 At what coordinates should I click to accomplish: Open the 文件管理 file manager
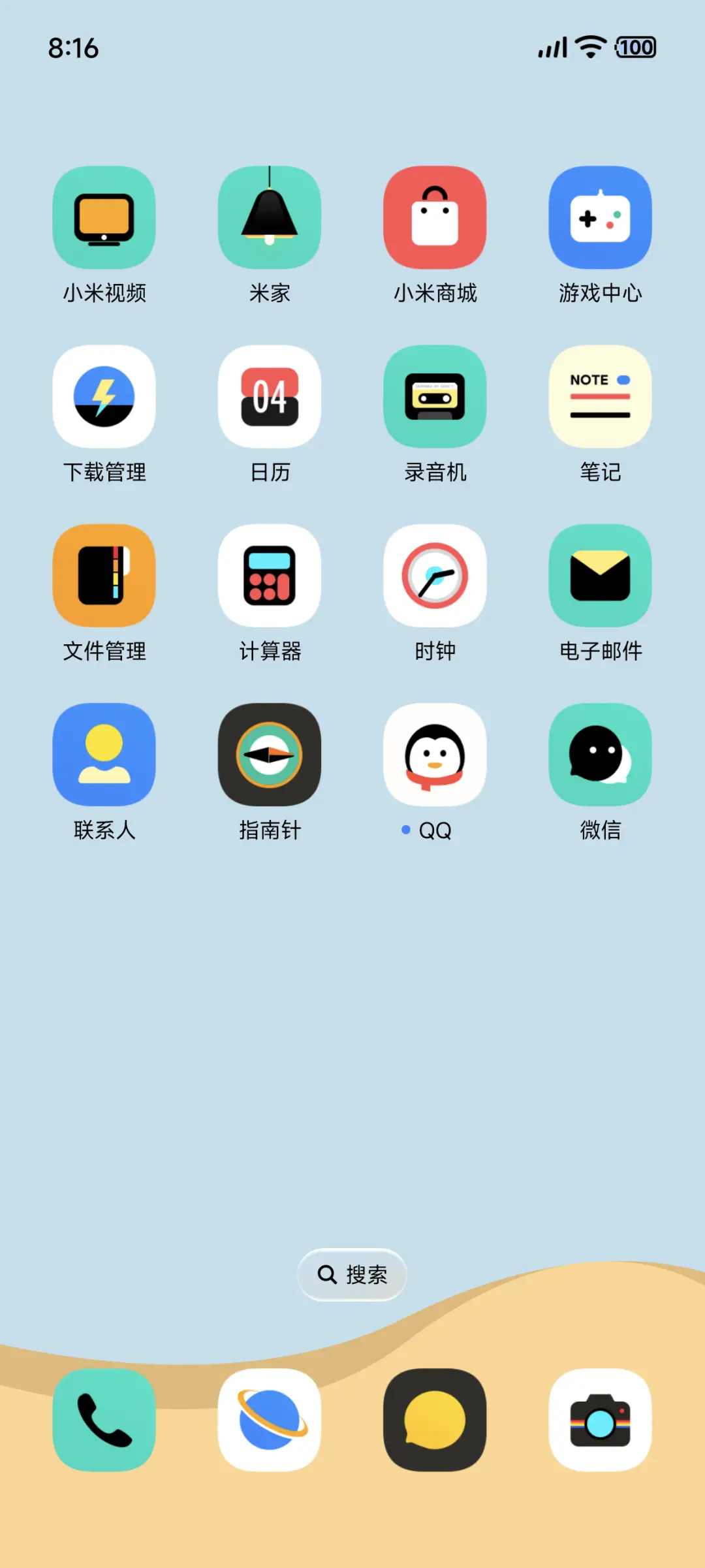104,575
